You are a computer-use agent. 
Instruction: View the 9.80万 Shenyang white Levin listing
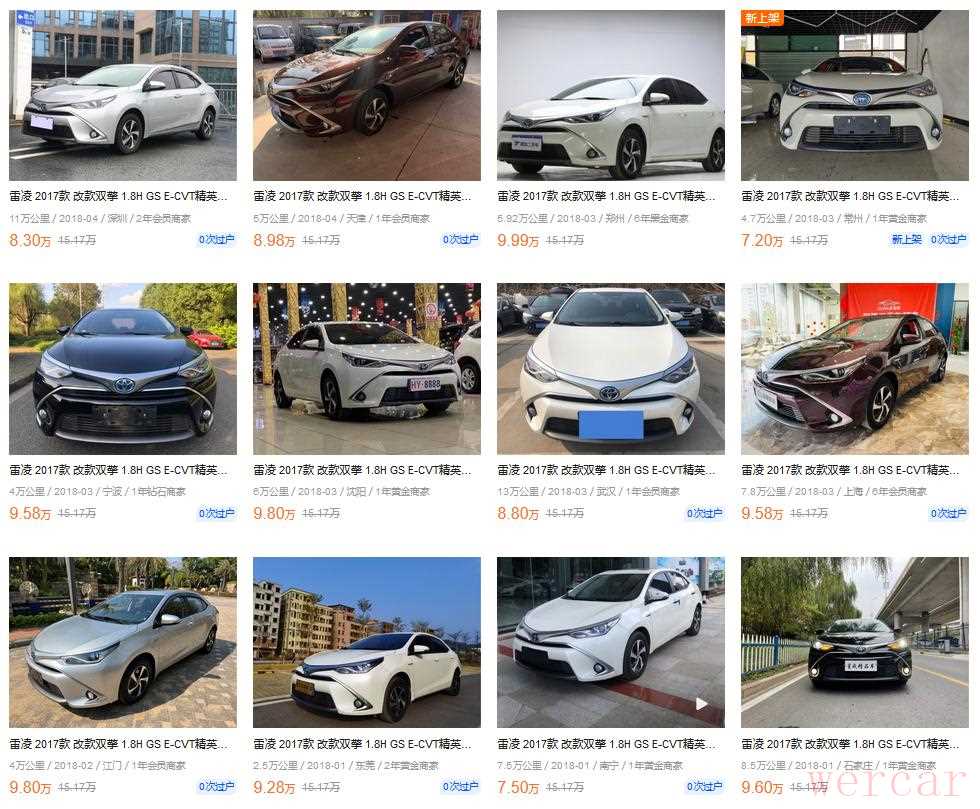click(x=366, y=369)
